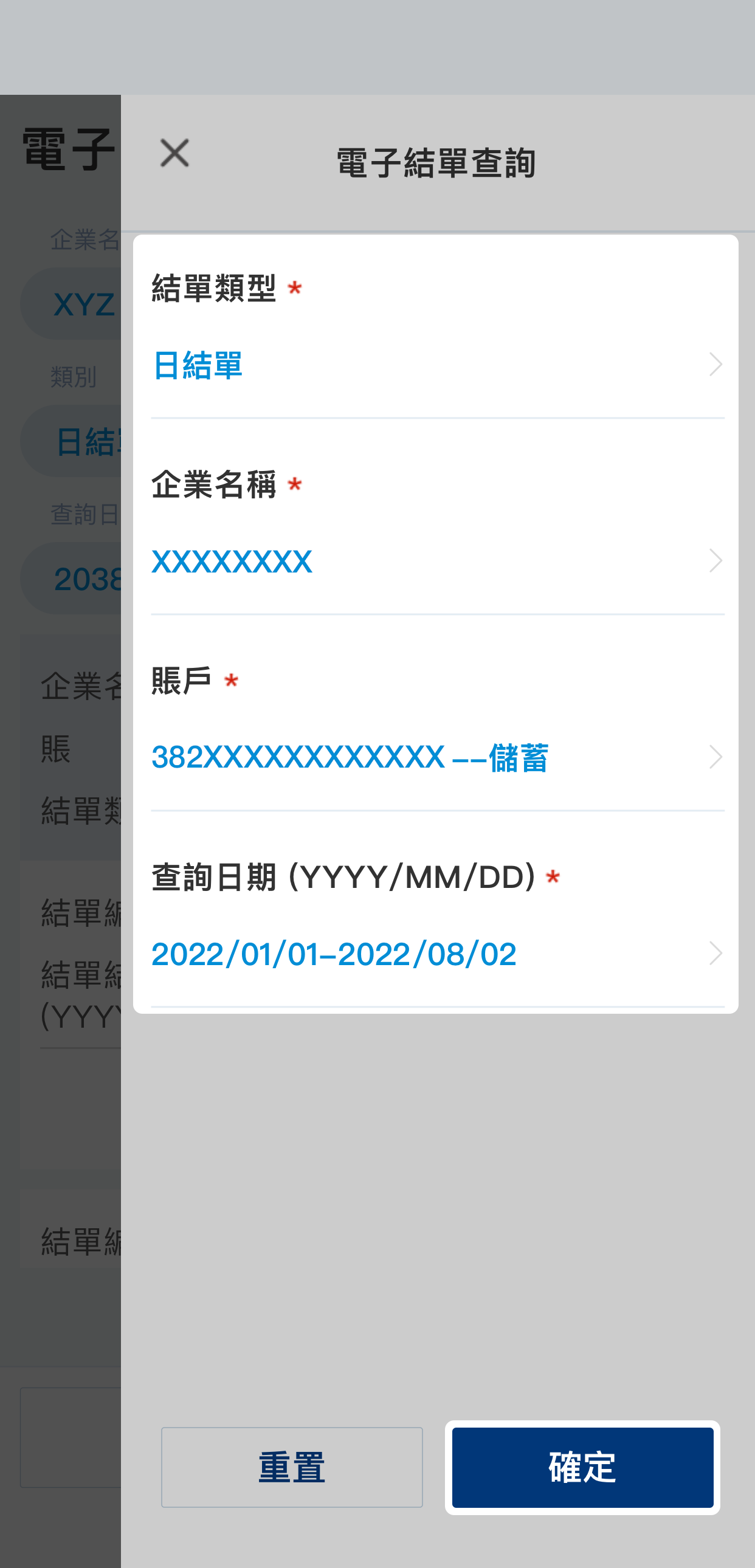Tap the 重置 button
Viewport: 755px width, 1568px height.
coord(292,1467)
